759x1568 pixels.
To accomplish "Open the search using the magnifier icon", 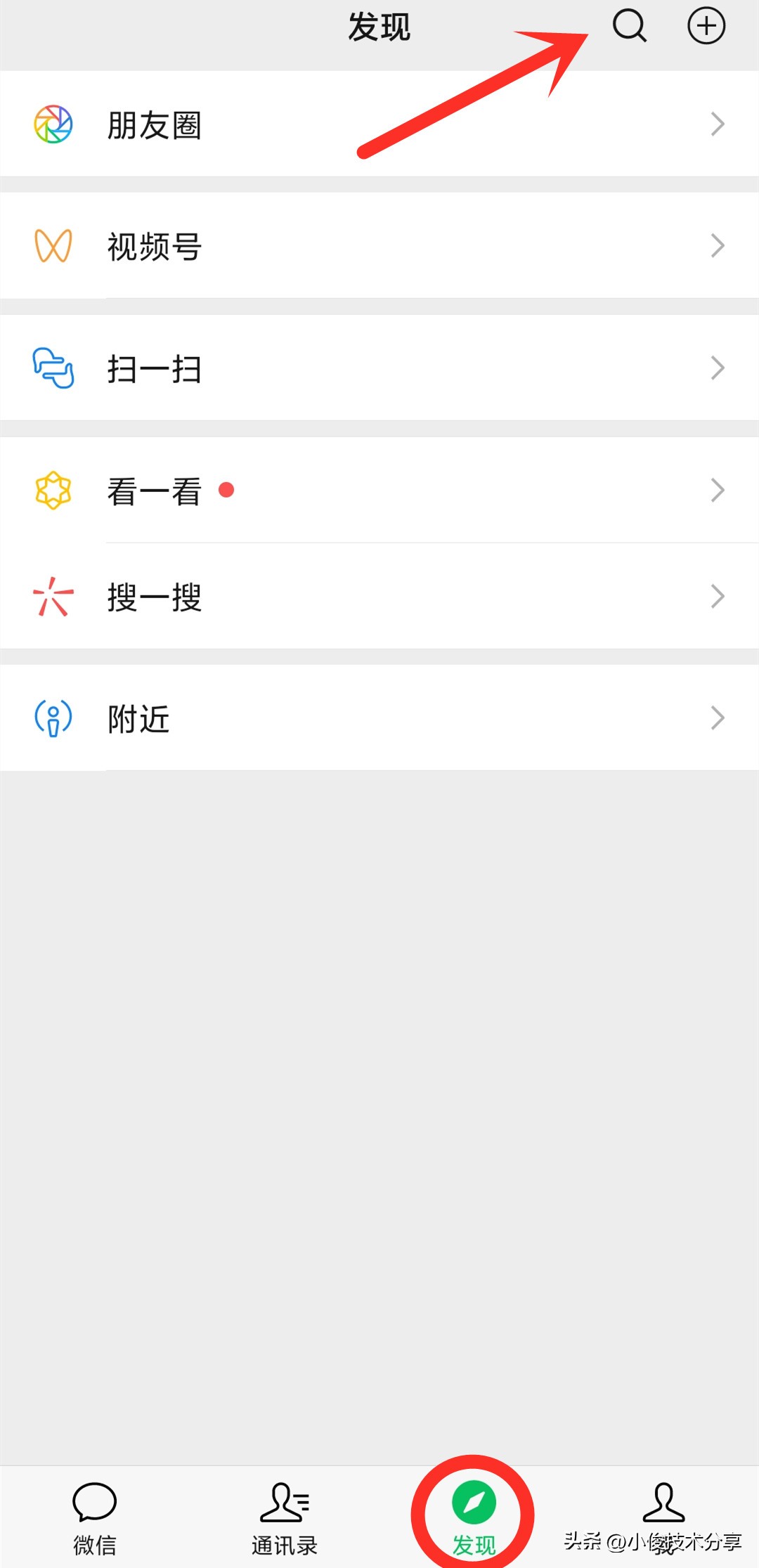I will click(628, 27).
